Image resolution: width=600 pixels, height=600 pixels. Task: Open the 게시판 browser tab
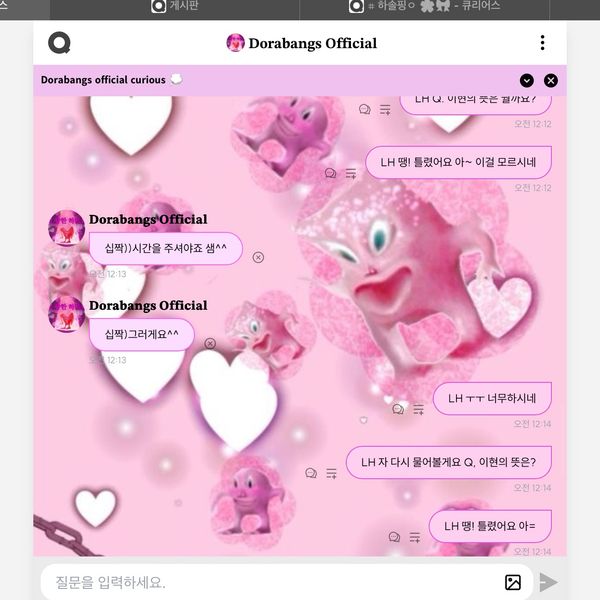(x=180, y=7)
